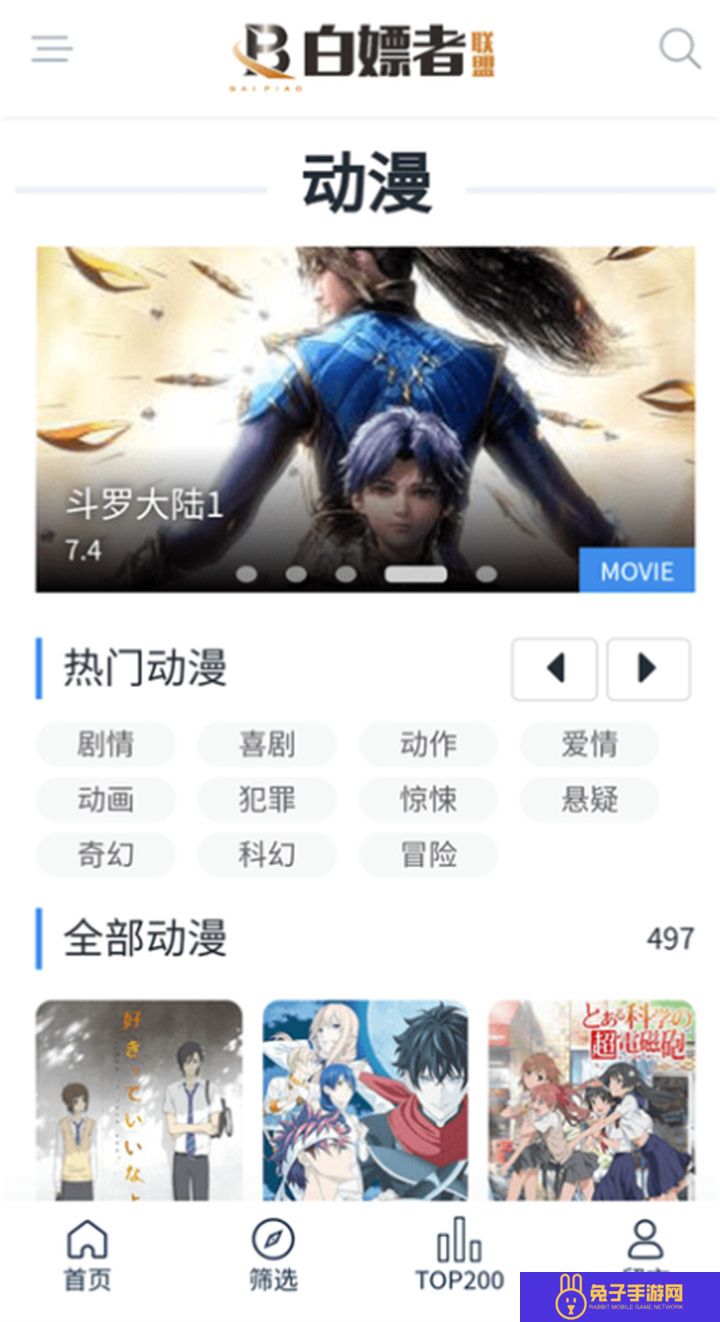This screenshot has width=720, height=1322.
Task: Choose the 动作 genre chip
Action: pyautogui.click(x=428, y=744)
